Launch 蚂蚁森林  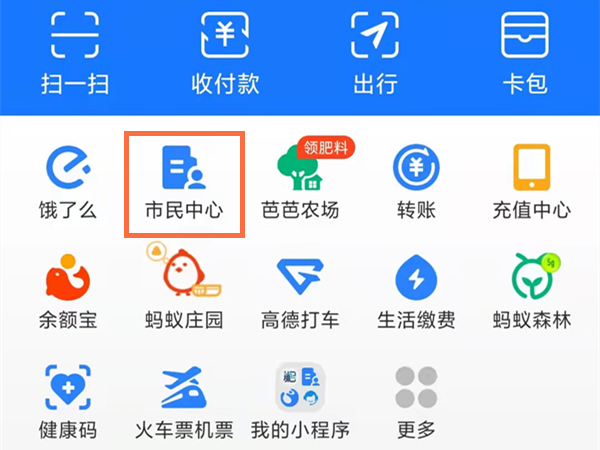532,290
